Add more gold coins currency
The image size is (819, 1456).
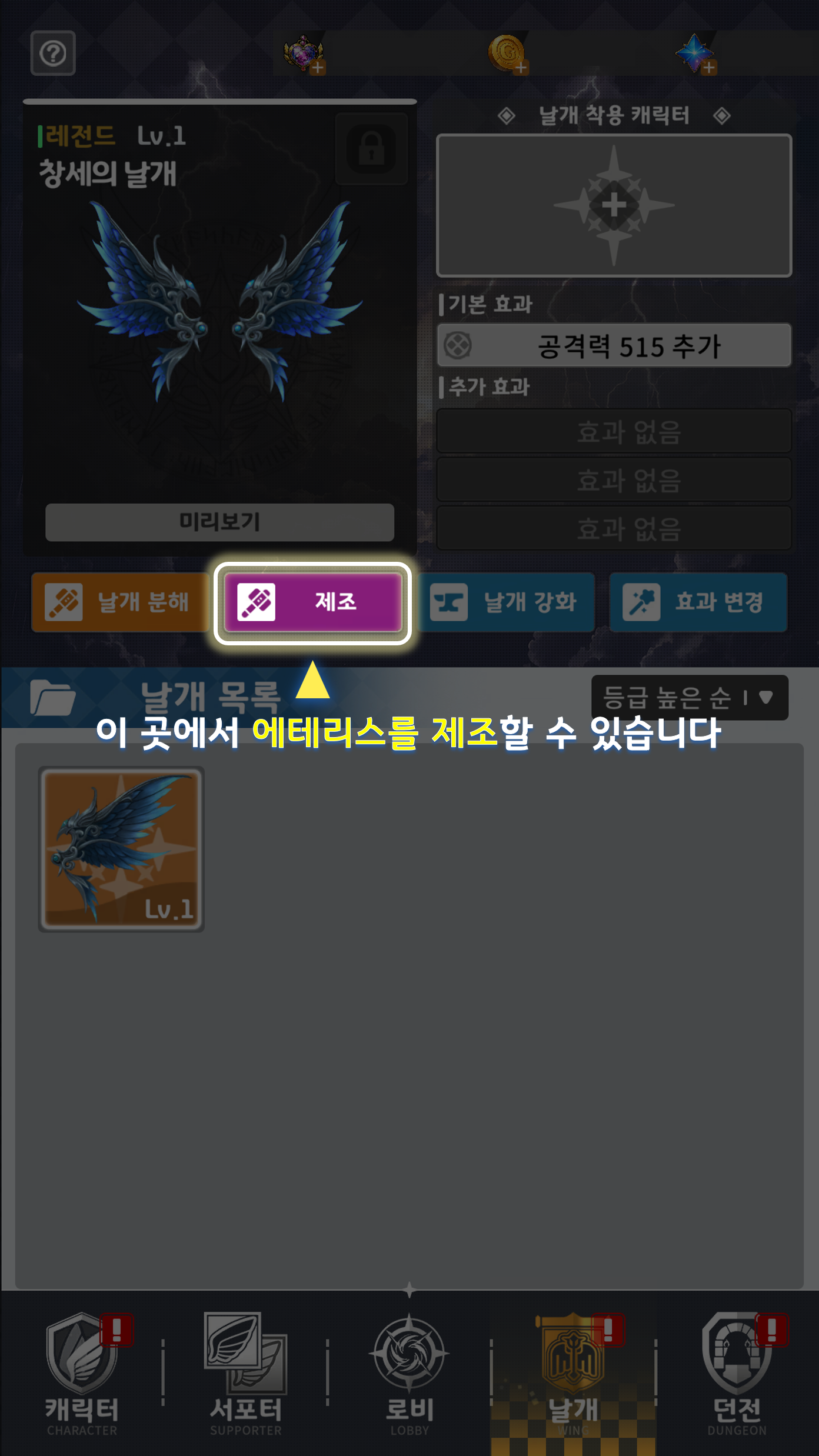coord(520,68)
